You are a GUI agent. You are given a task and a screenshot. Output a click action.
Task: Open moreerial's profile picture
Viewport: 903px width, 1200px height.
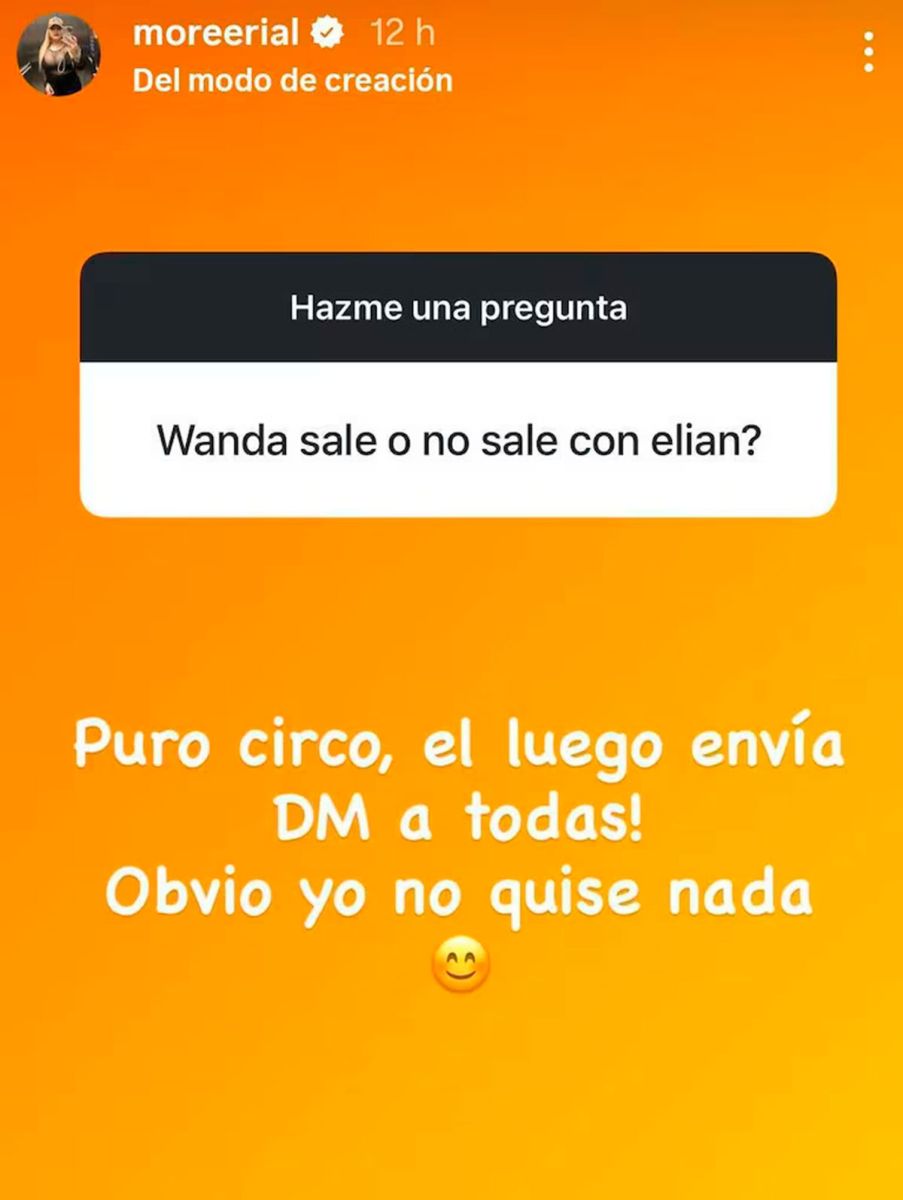click(x=59, y=55)
